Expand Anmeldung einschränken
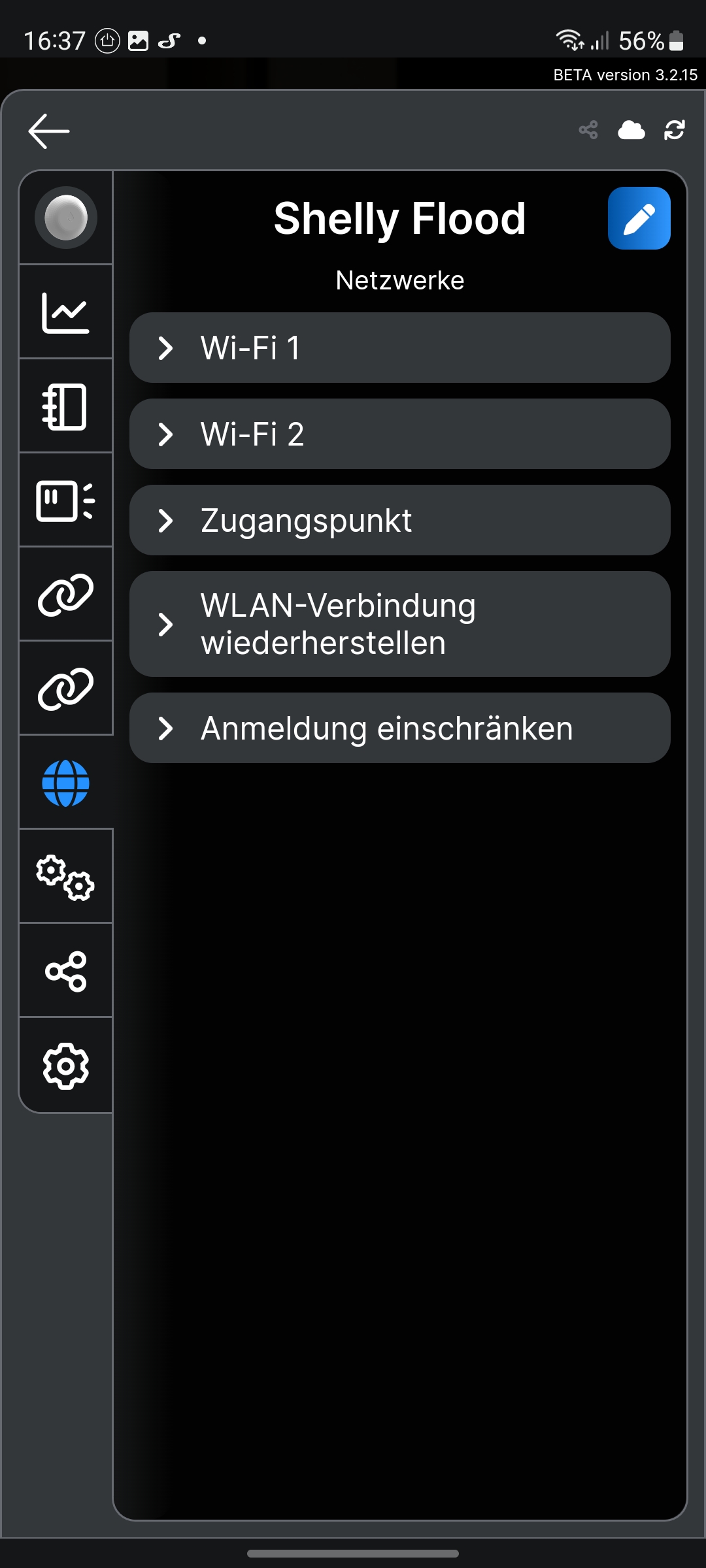This screenshot has width=706, height=1568. 399,728
